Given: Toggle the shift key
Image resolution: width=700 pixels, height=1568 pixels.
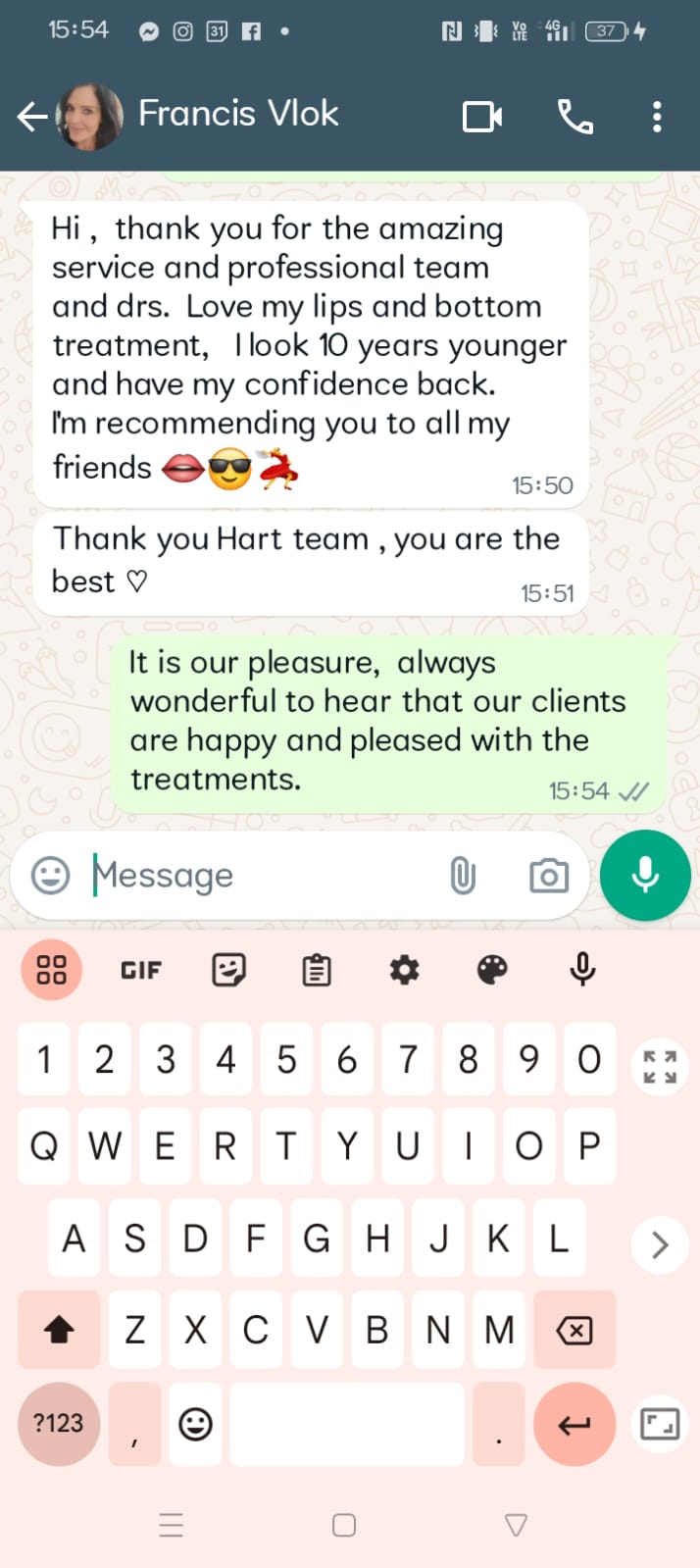Looking at the screenshot, I should click(60, 1330).
